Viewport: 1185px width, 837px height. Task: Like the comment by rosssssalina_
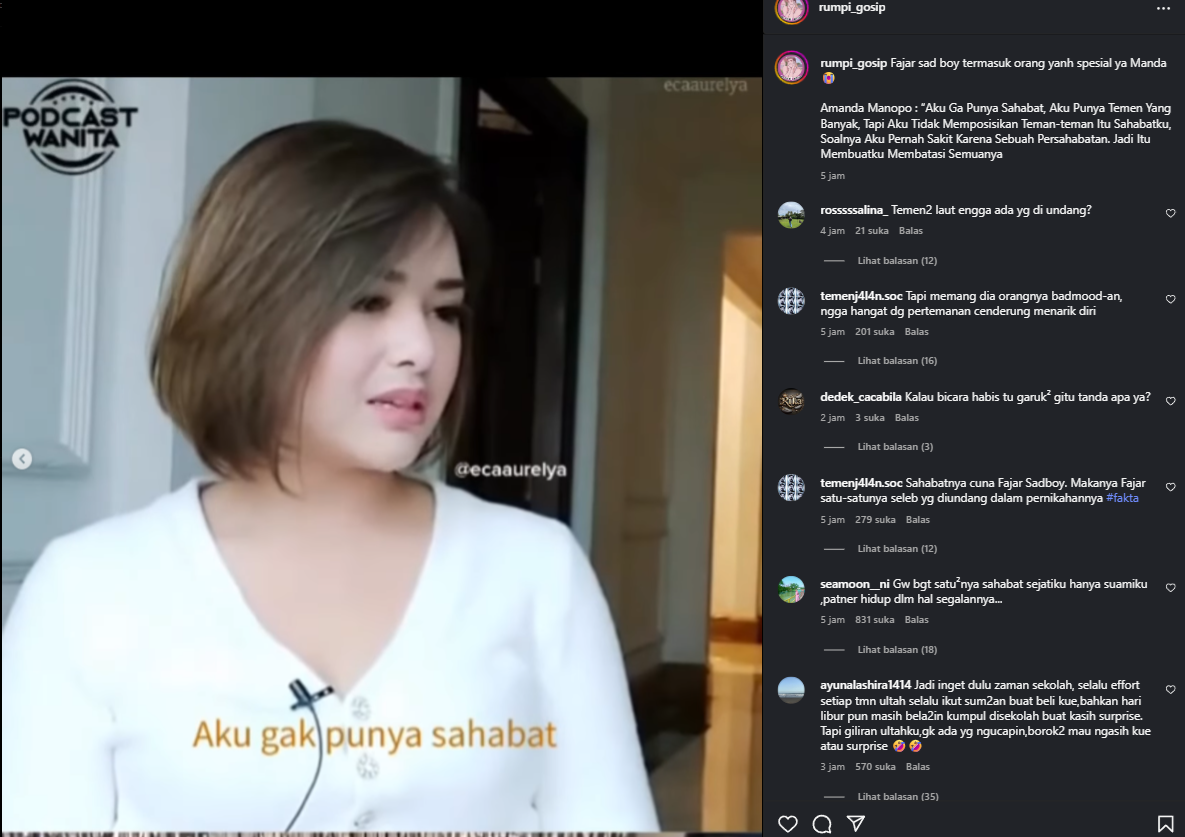[x=1170, y=213]
